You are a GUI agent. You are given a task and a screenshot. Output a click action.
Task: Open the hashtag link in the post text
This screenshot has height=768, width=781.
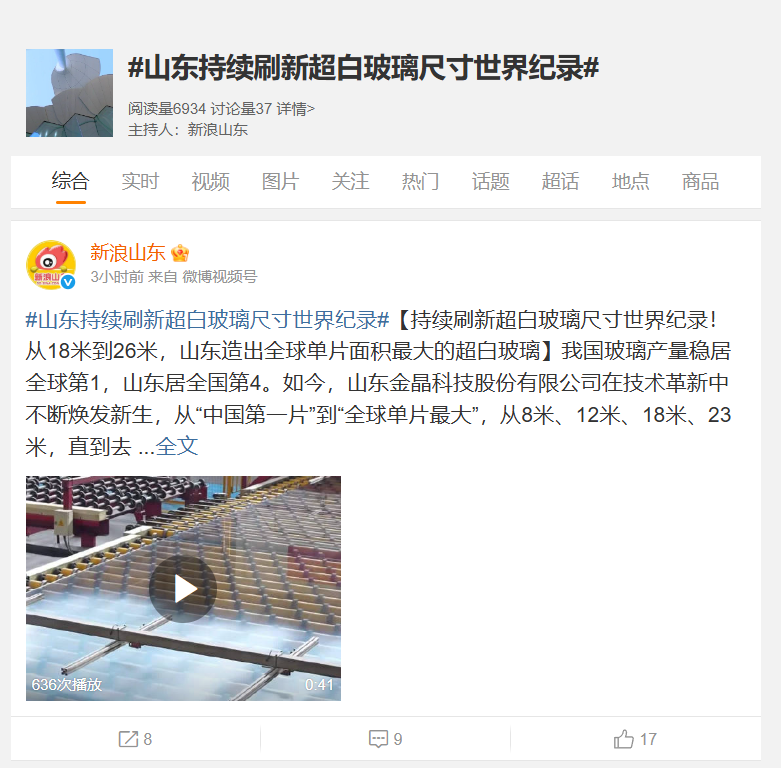click(x=207, y=321)
